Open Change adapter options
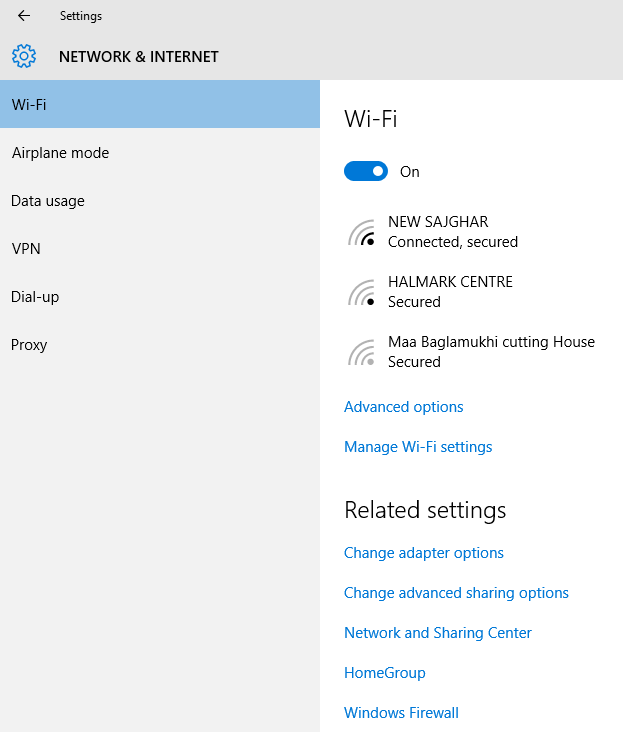The width and height of the screenshot is (623, 732). (424, 553)
